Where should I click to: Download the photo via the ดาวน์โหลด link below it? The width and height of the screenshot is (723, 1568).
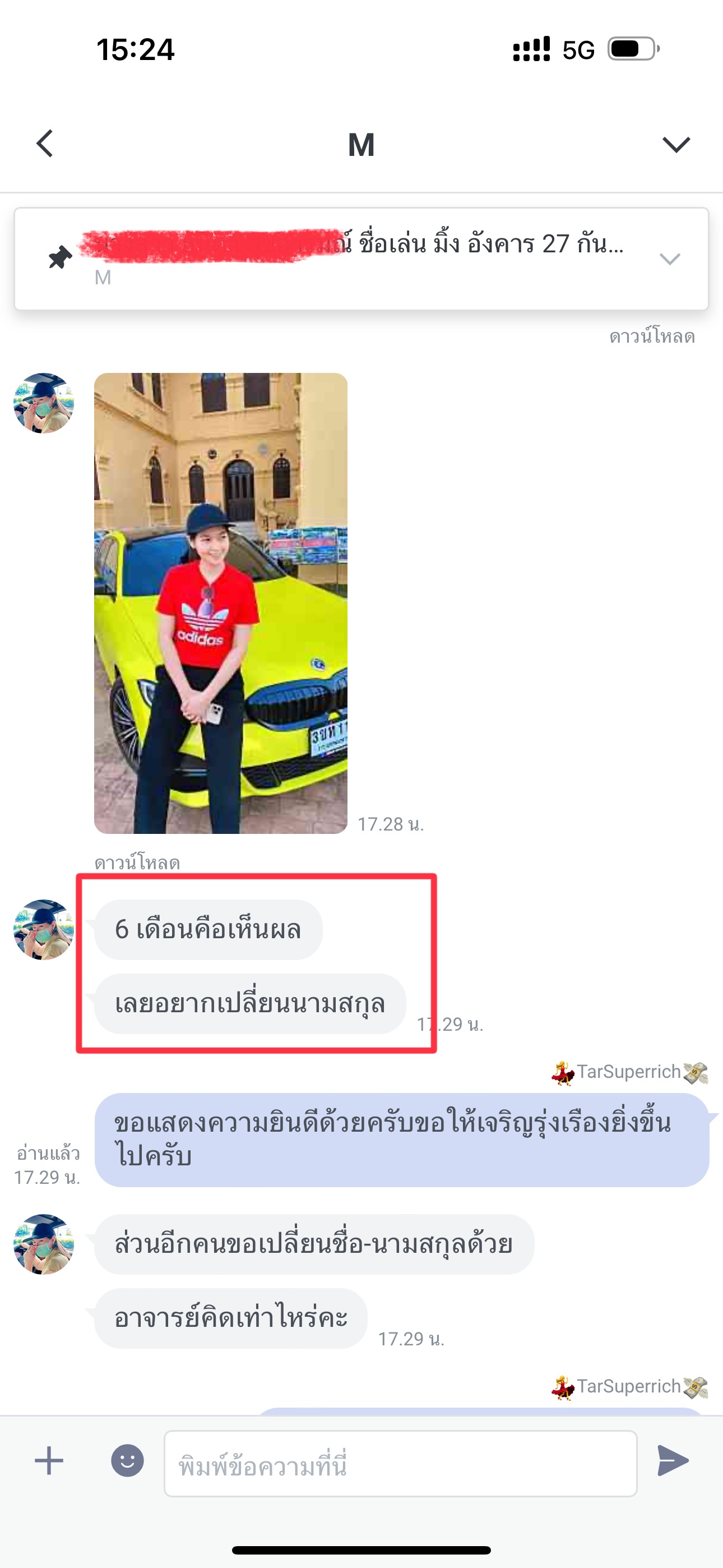[x=137, y=863]
